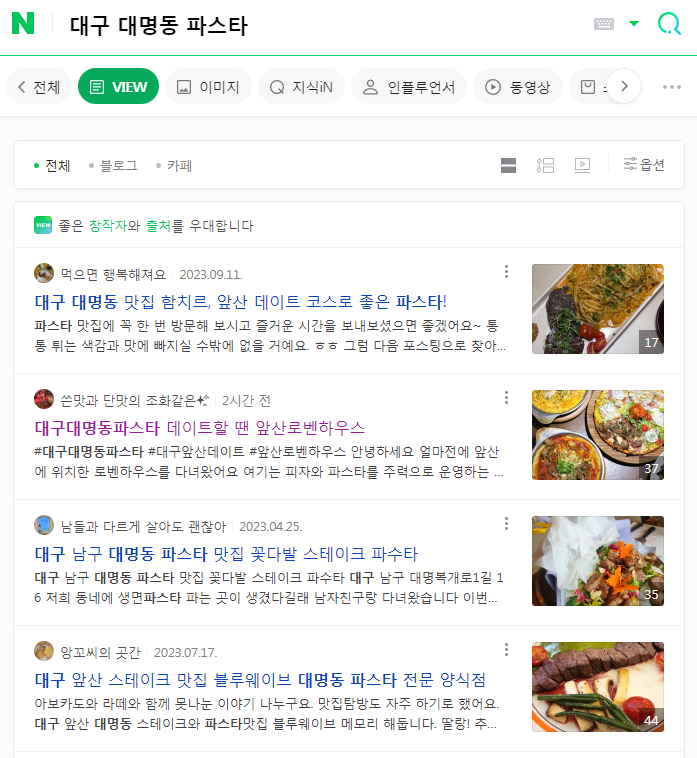Switch to the video view layout icon
Viewport: 697px width, 758px height.
pos(582,165)
